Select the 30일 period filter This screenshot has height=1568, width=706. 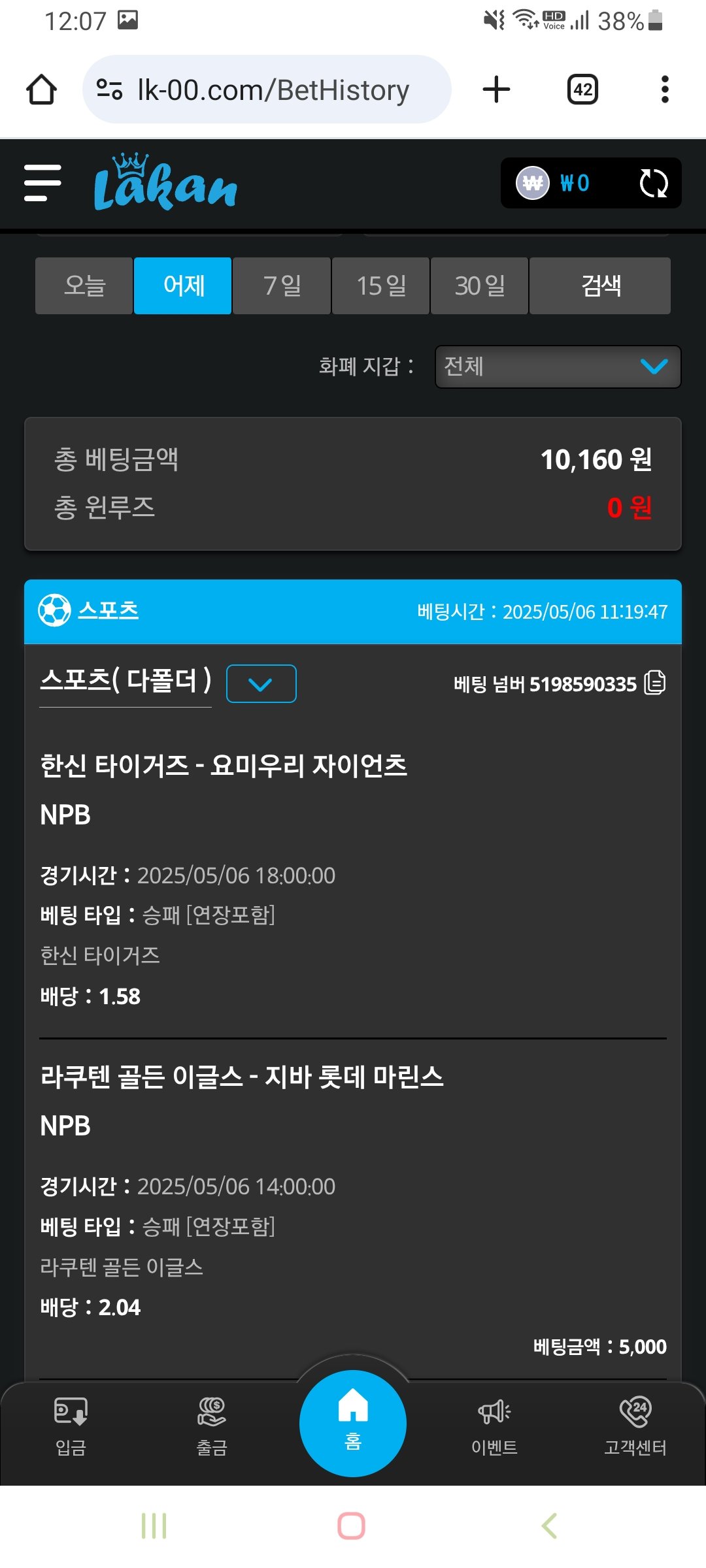pyautogui.click(x=480, y=286)
